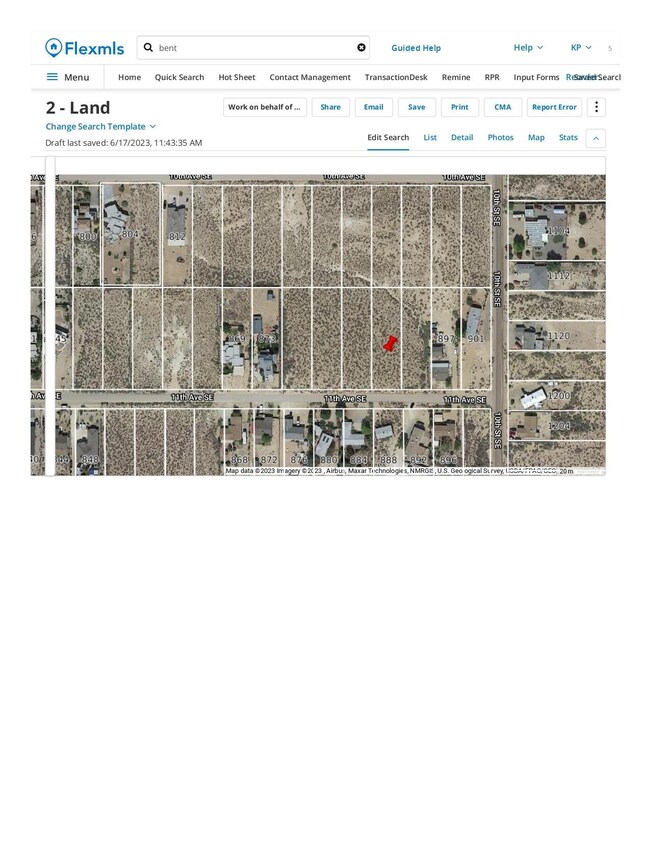Image resolution: width=650 pixels, height=841 pixels.
Task: Select the red map pin
Action: point(390,344)
